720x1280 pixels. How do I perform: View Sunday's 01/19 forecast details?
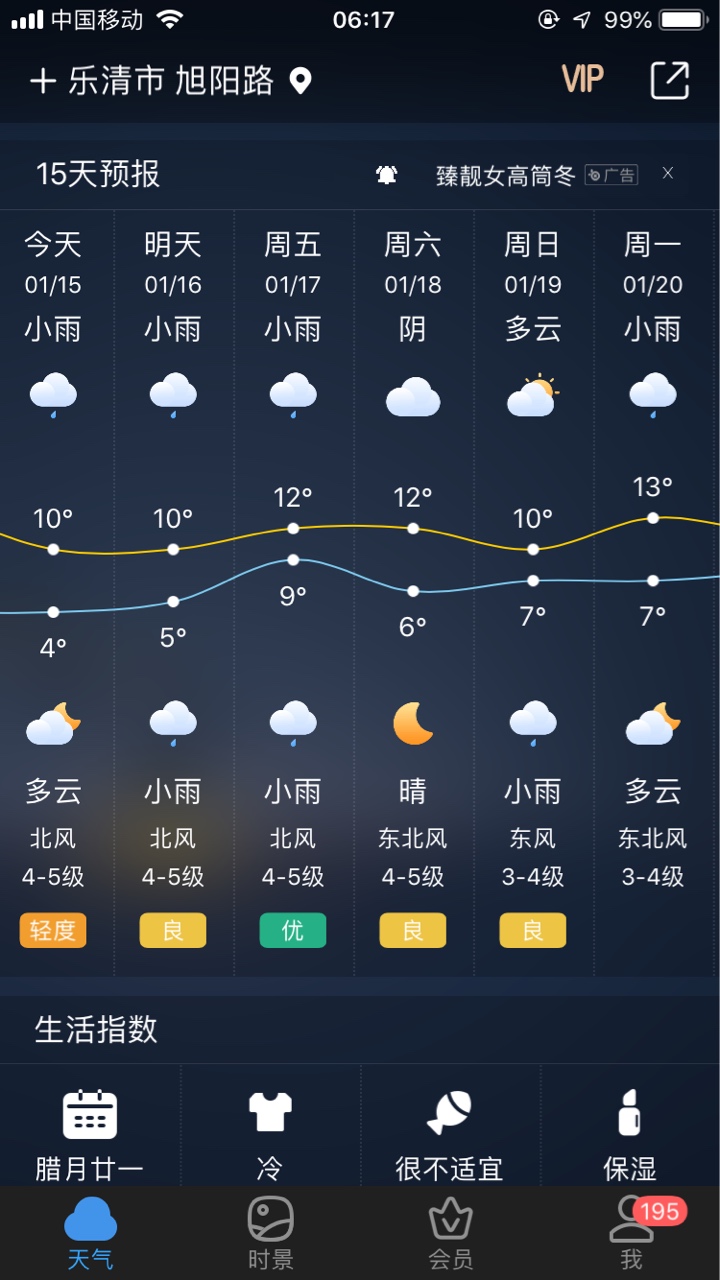pyautogui.click(x=534, y=592)
